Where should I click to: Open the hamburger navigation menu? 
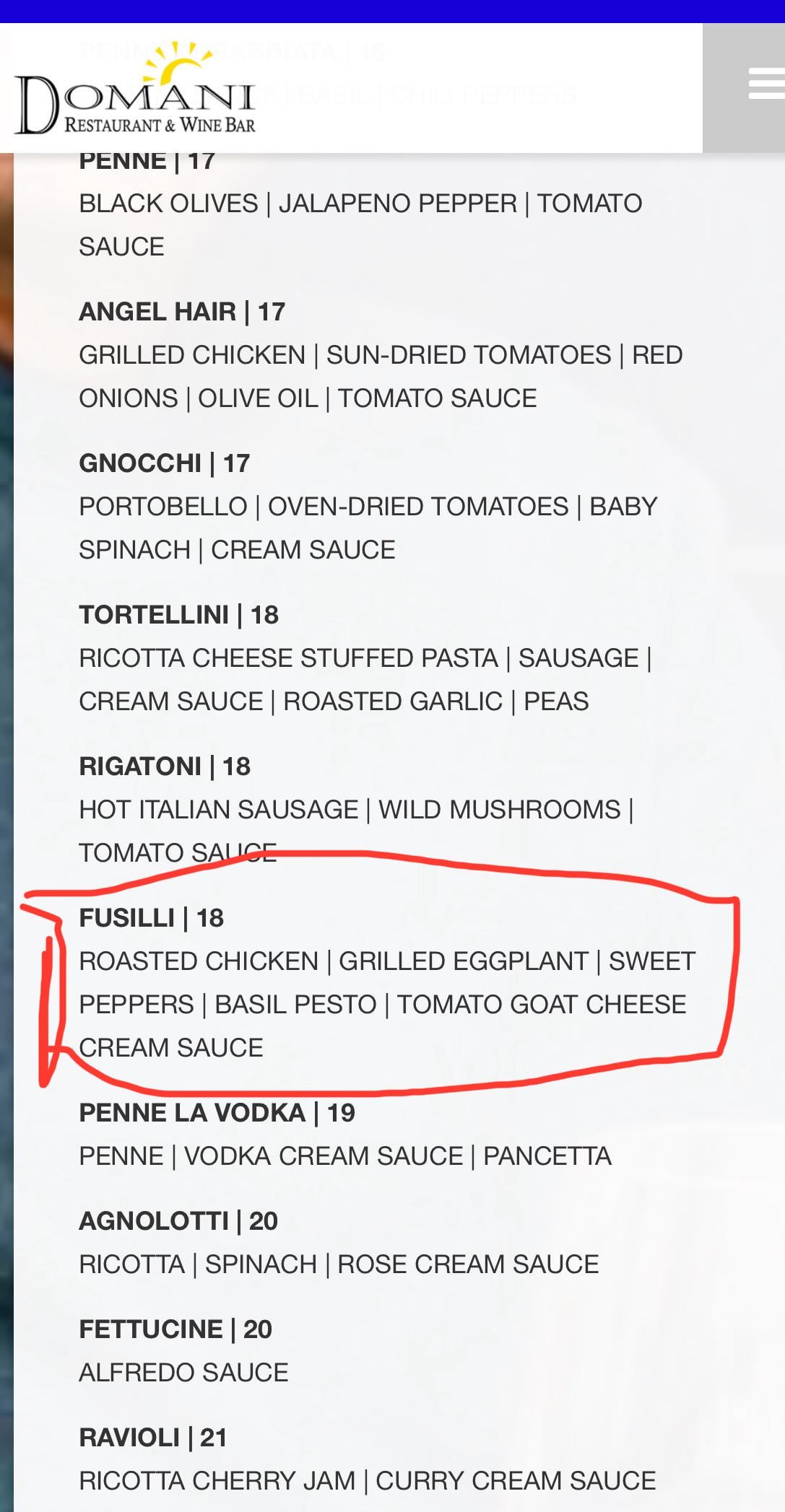pos(766,84)
